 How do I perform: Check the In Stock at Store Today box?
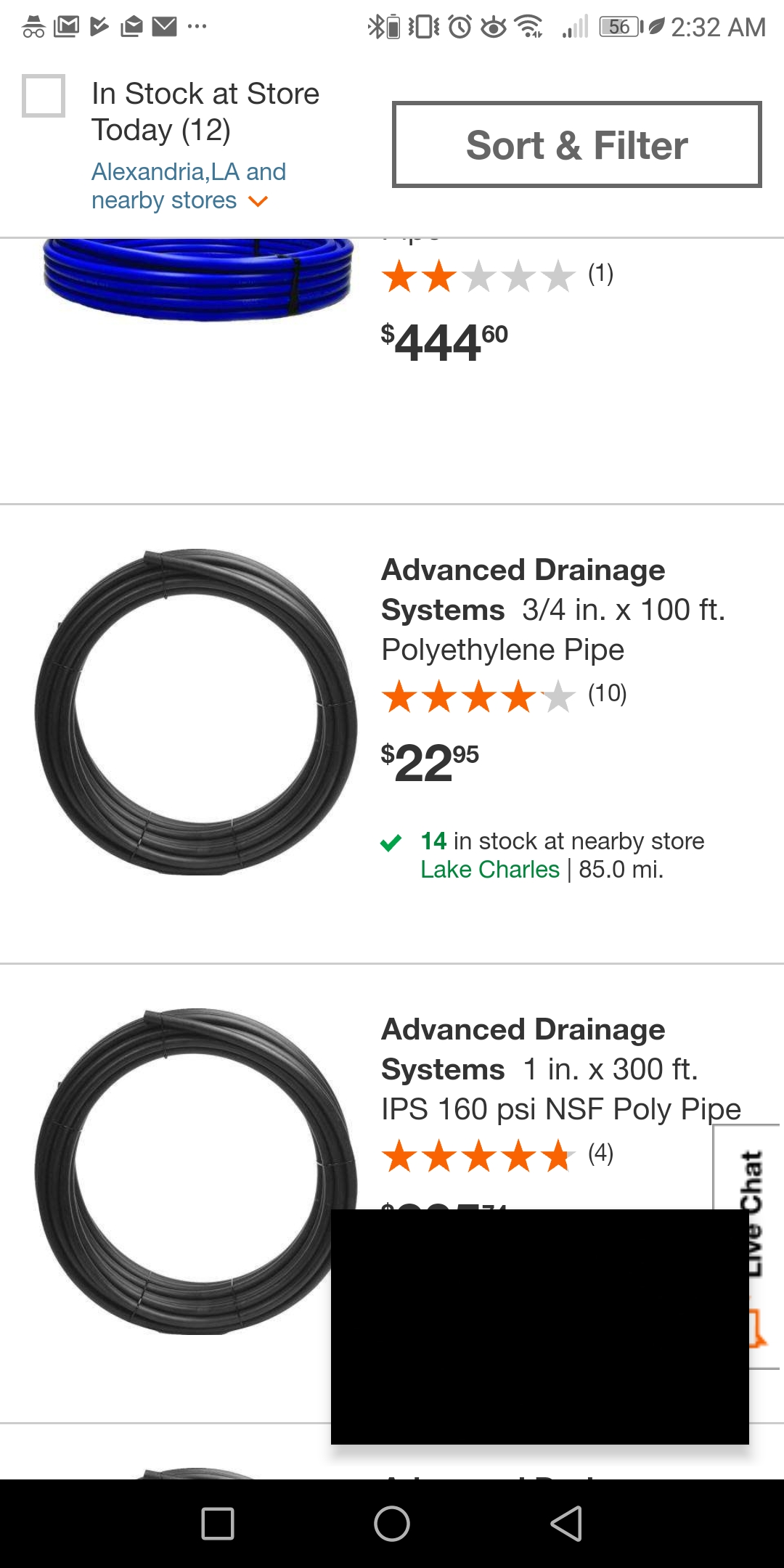point(44,95)
